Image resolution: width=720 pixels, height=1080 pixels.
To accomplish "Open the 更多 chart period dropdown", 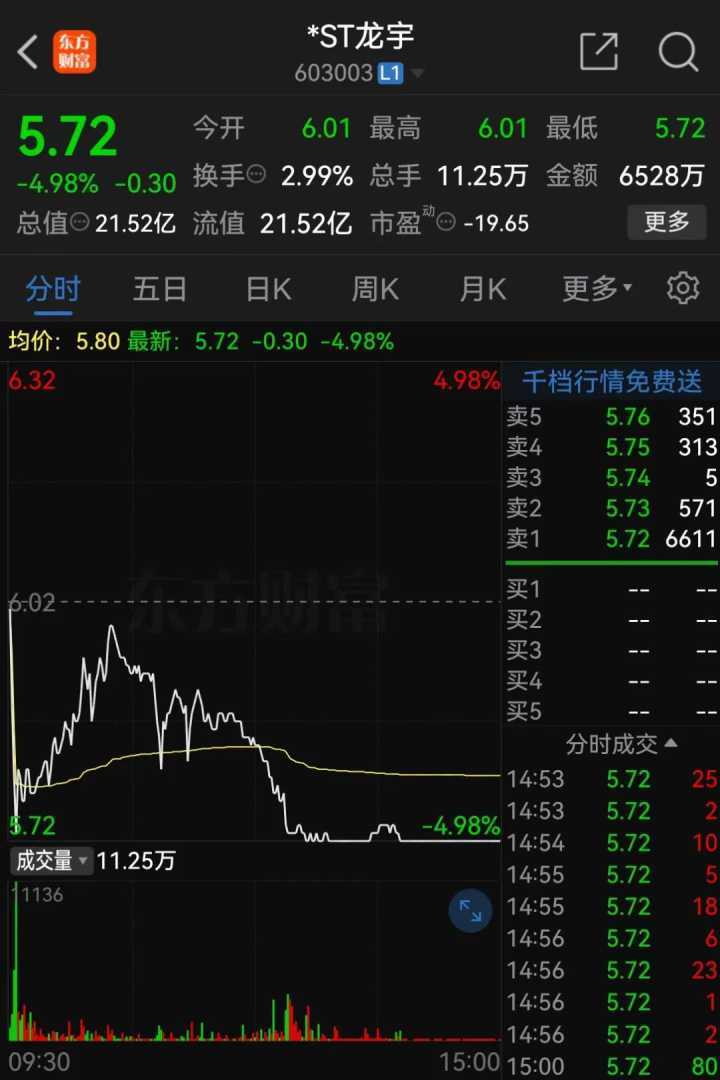I will [596, 290].
